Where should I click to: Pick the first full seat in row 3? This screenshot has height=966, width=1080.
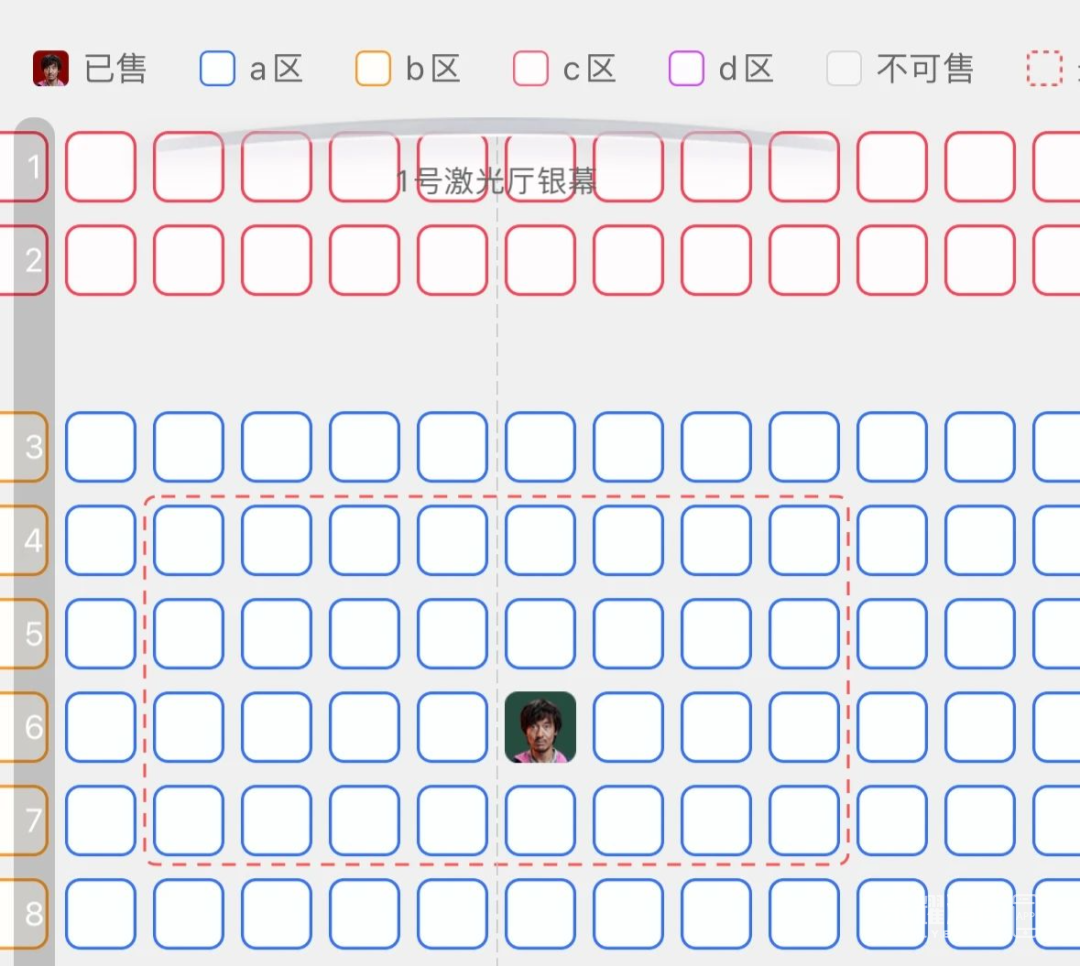[x=100, y=447]
